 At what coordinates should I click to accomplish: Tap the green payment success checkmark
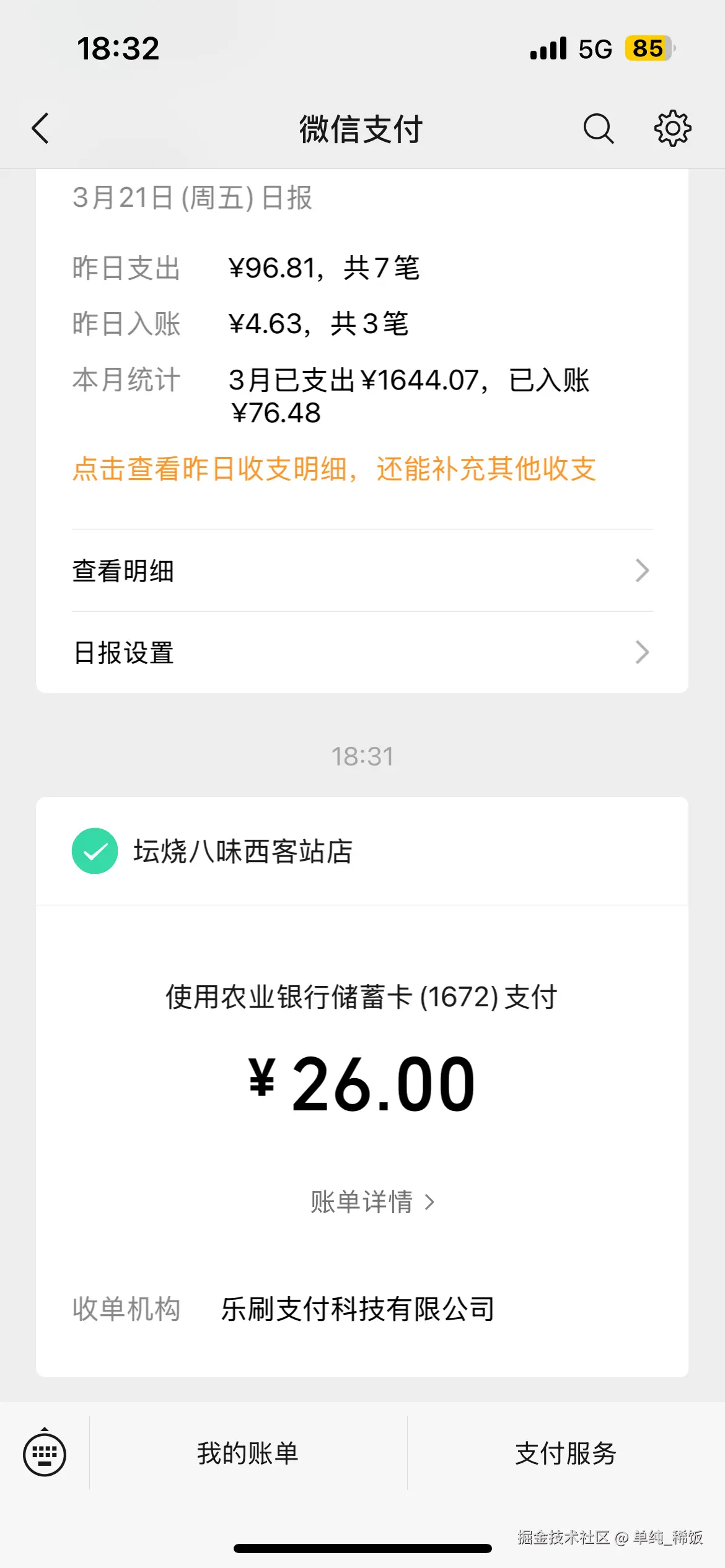pos(94,850)
